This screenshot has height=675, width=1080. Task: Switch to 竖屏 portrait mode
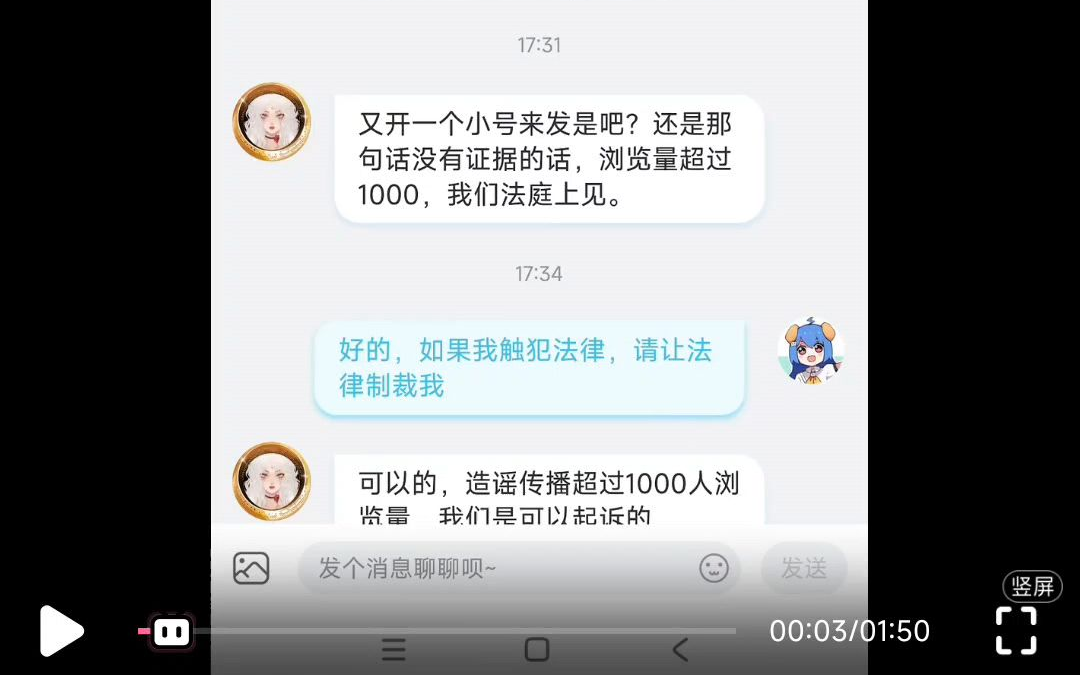1032,587
